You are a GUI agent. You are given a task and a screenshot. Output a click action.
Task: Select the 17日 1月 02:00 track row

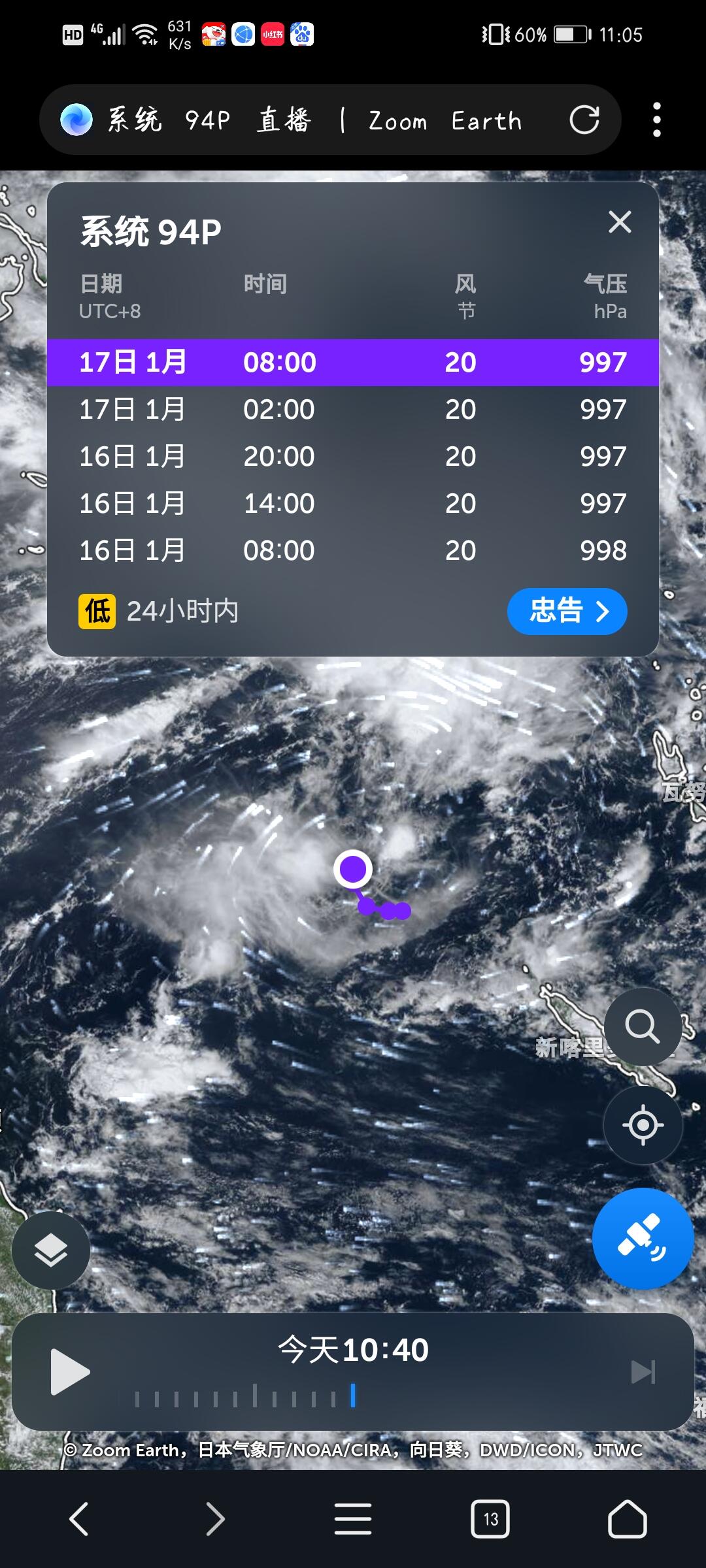coord(353,410)
